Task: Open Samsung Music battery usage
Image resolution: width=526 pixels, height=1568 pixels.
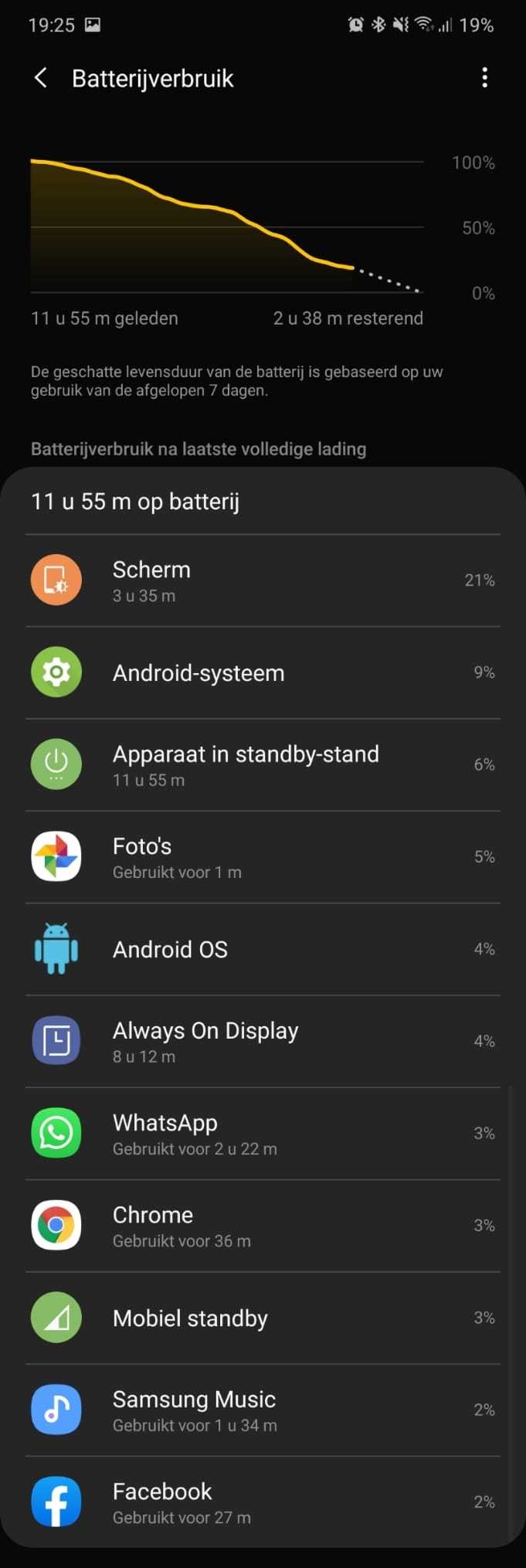Action: [263, 1410]
